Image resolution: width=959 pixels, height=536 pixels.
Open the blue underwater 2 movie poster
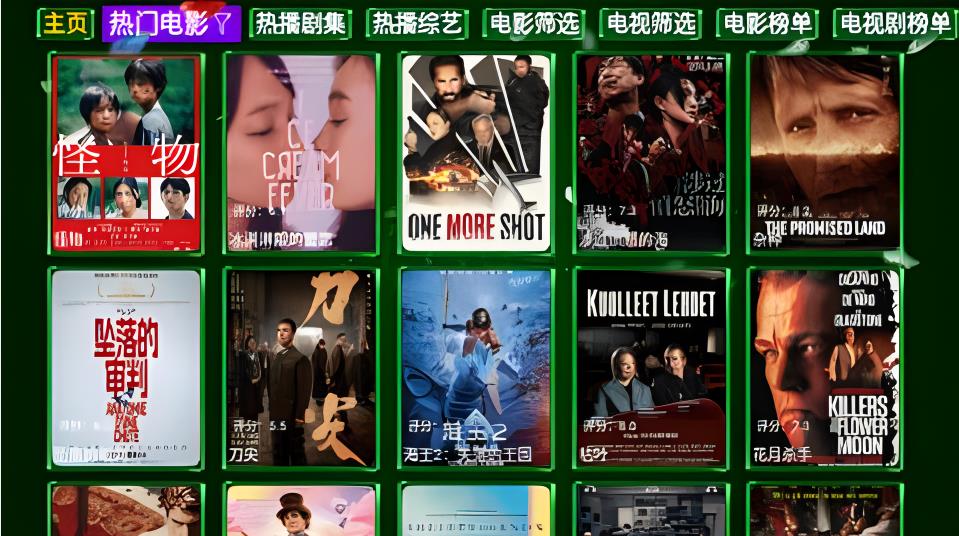coord(476,368)
